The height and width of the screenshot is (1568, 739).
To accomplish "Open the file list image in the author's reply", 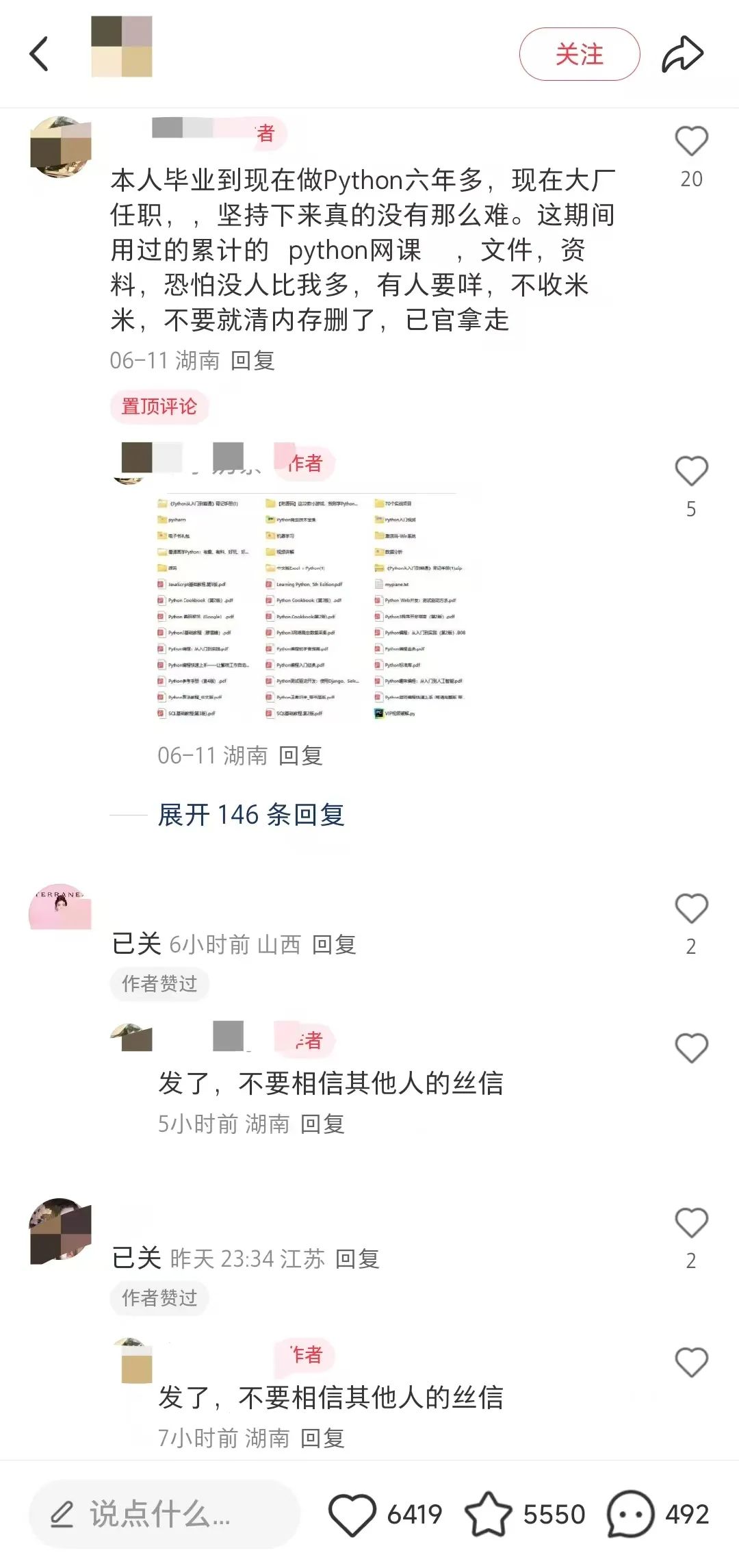I will click(311, 607).
